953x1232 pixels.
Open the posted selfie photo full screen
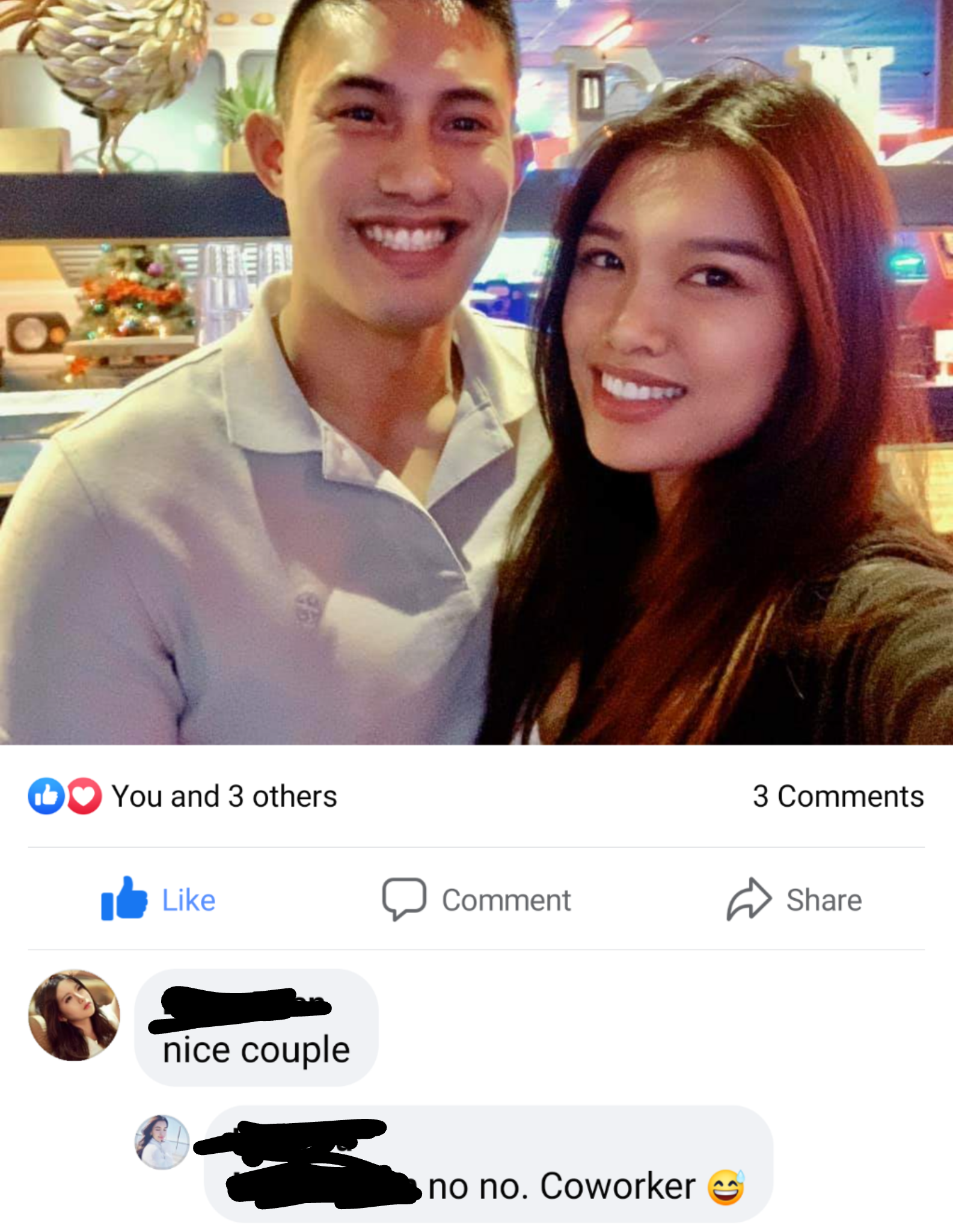476,373
